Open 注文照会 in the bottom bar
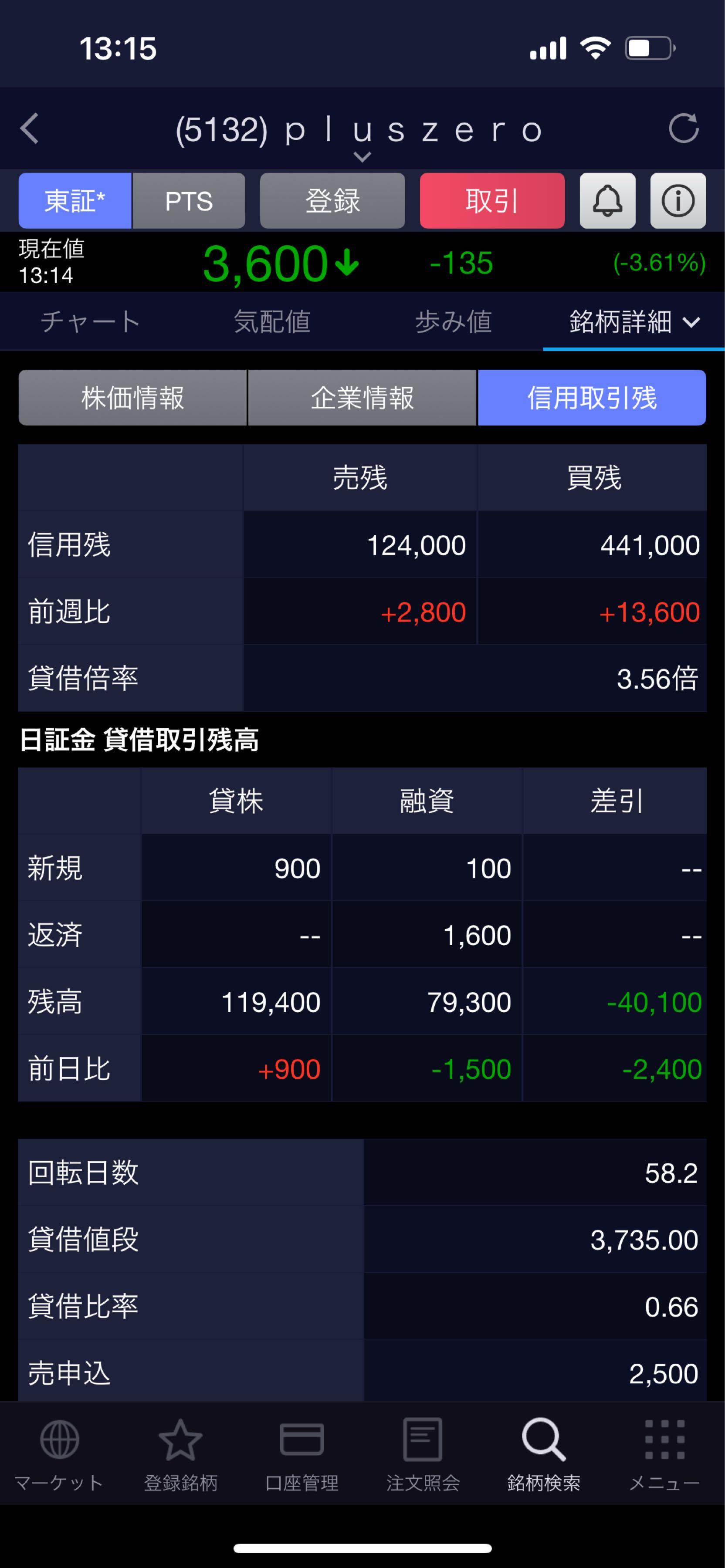Image resolution: width=725 pixels, height=1568 pixels. click(423, 1455)
